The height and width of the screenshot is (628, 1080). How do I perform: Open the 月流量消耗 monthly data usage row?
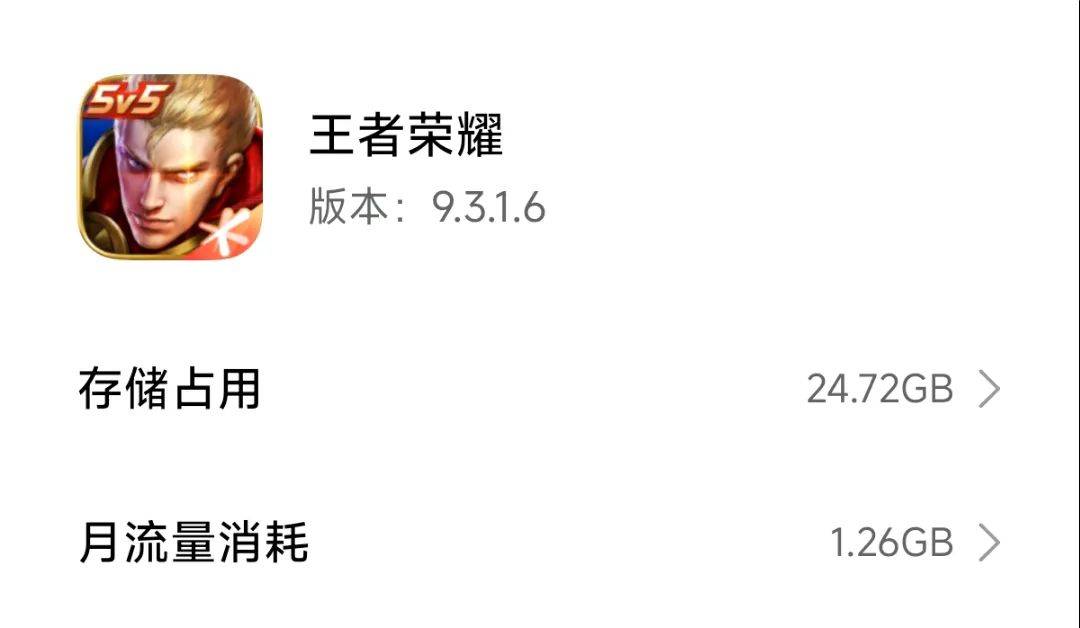coord(540,543)
